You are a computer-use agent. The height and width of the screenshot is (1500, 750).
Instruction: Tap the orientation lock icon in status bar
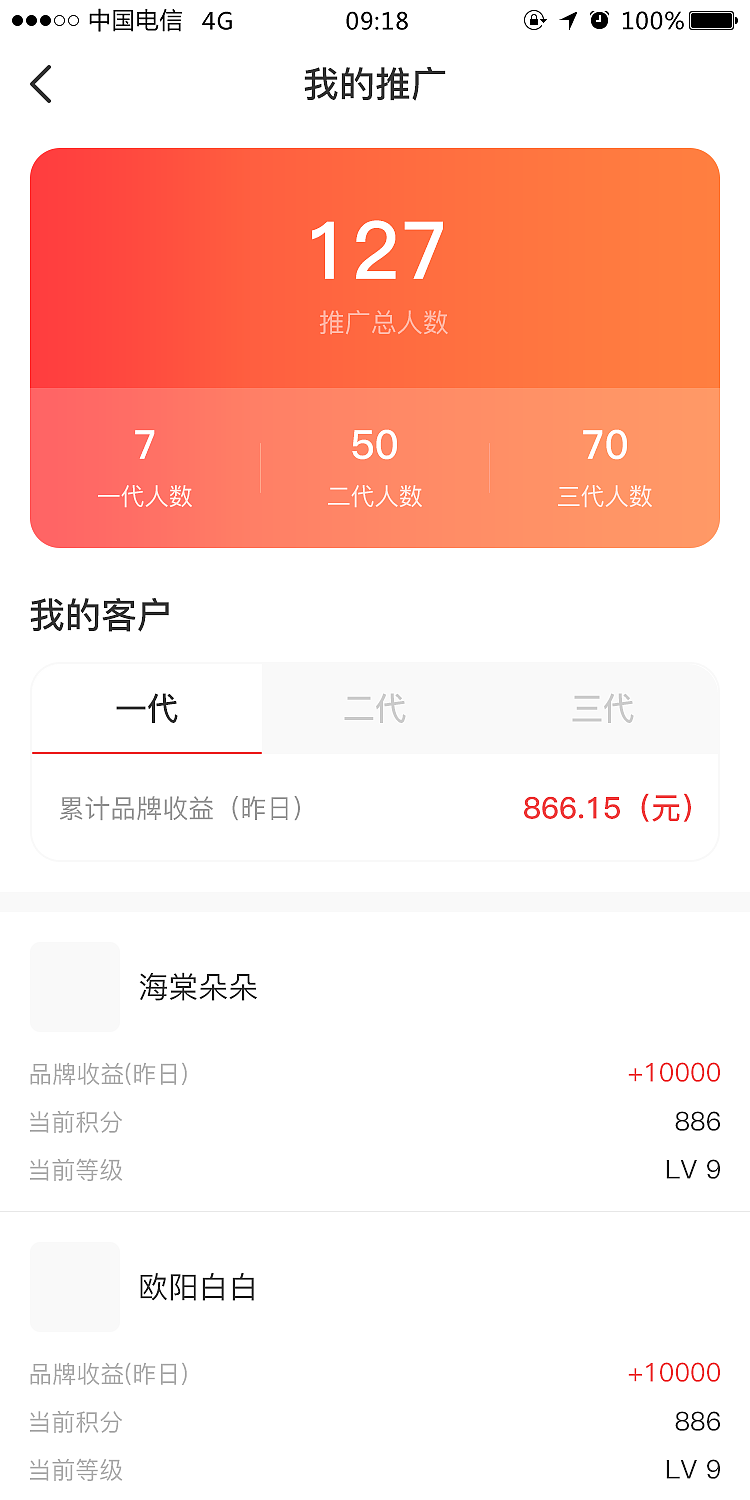pyautogui.click(x=534, y=21)
